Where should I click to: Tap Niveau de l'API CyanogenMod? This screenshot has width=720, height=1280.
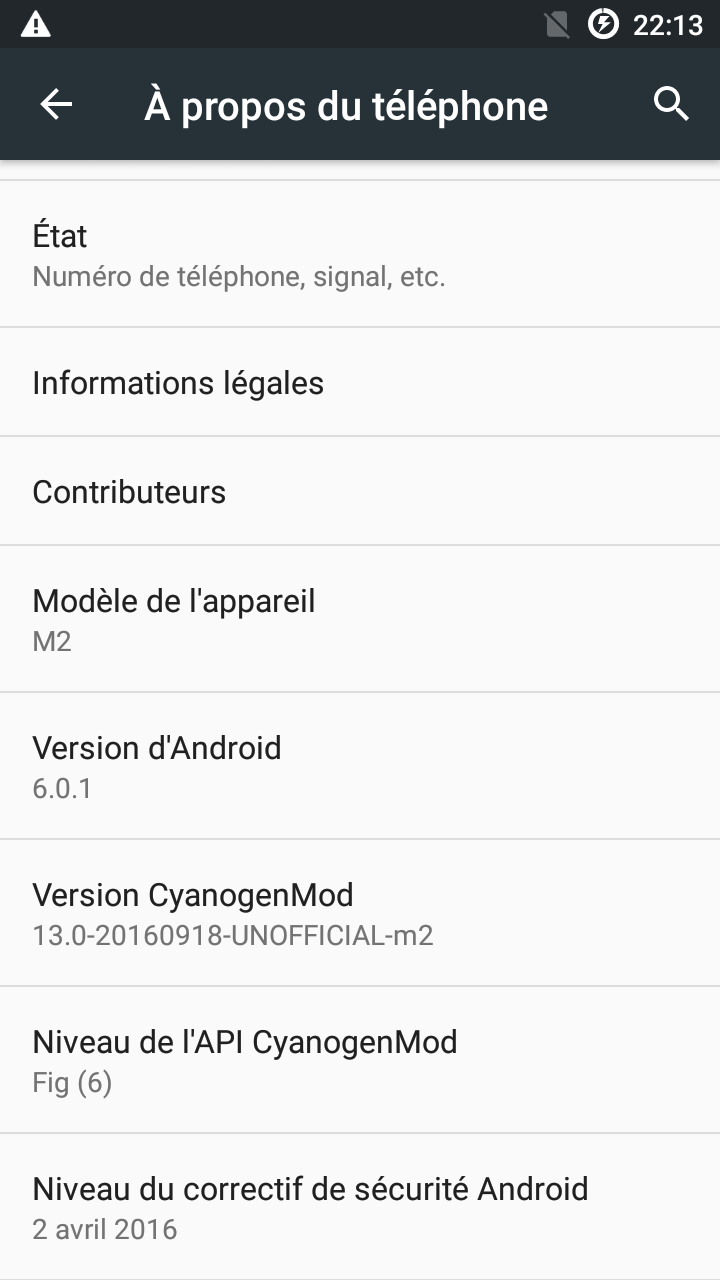point(360,1060)
